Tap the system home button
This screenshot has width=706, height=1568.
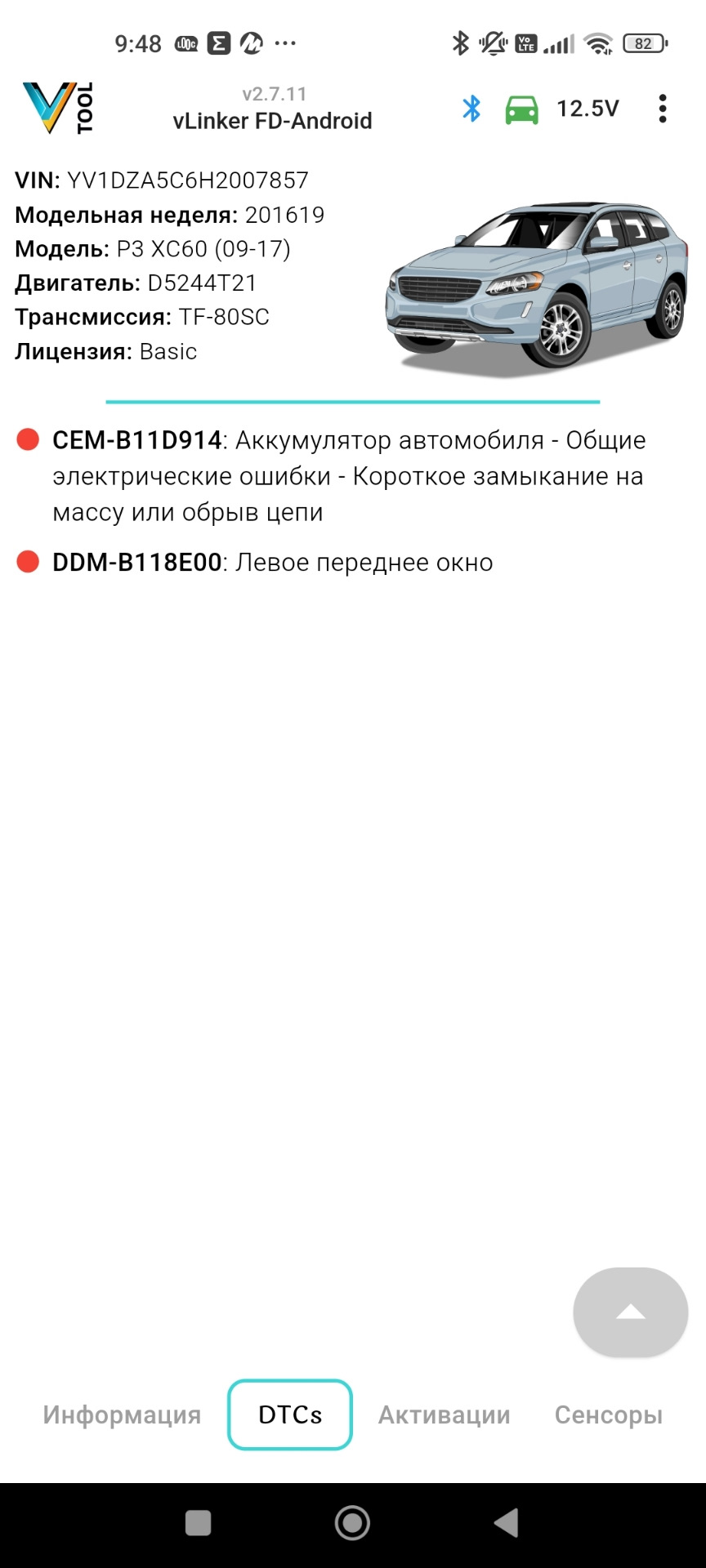(x=352, y=1523)
